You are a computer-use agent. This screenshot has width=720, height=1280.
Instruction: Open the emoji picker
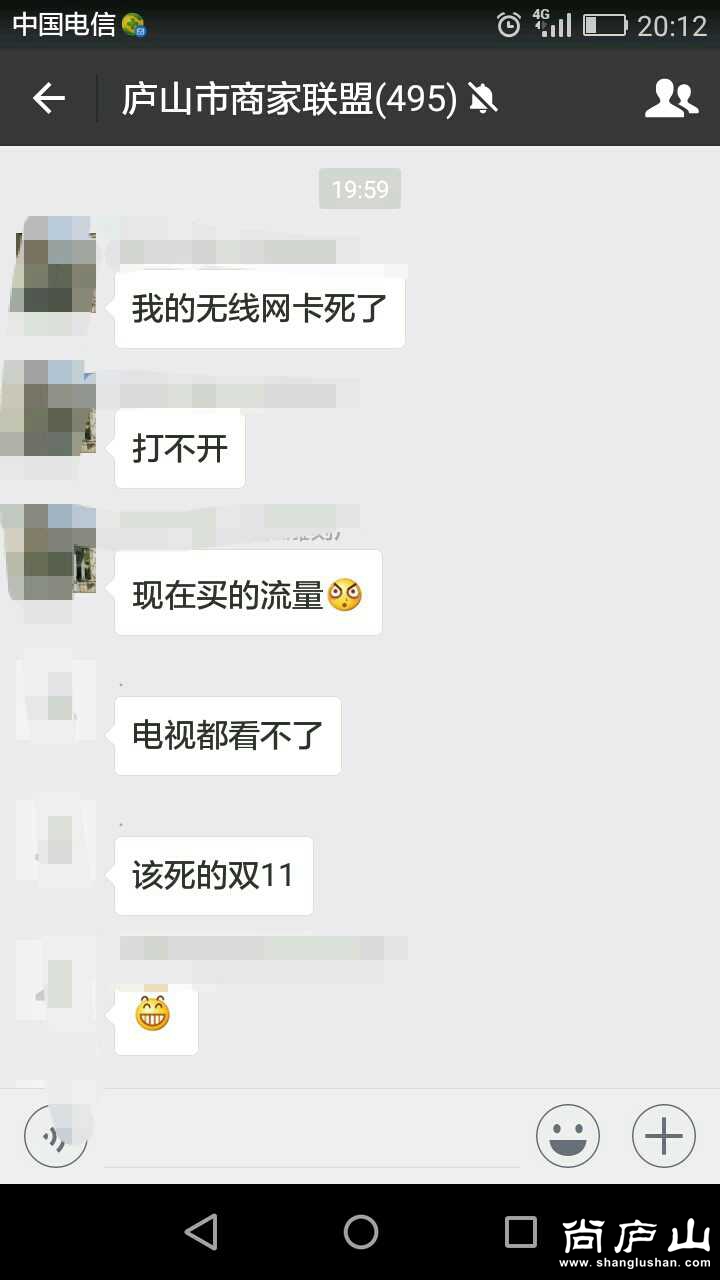[x=567, y=1136]
